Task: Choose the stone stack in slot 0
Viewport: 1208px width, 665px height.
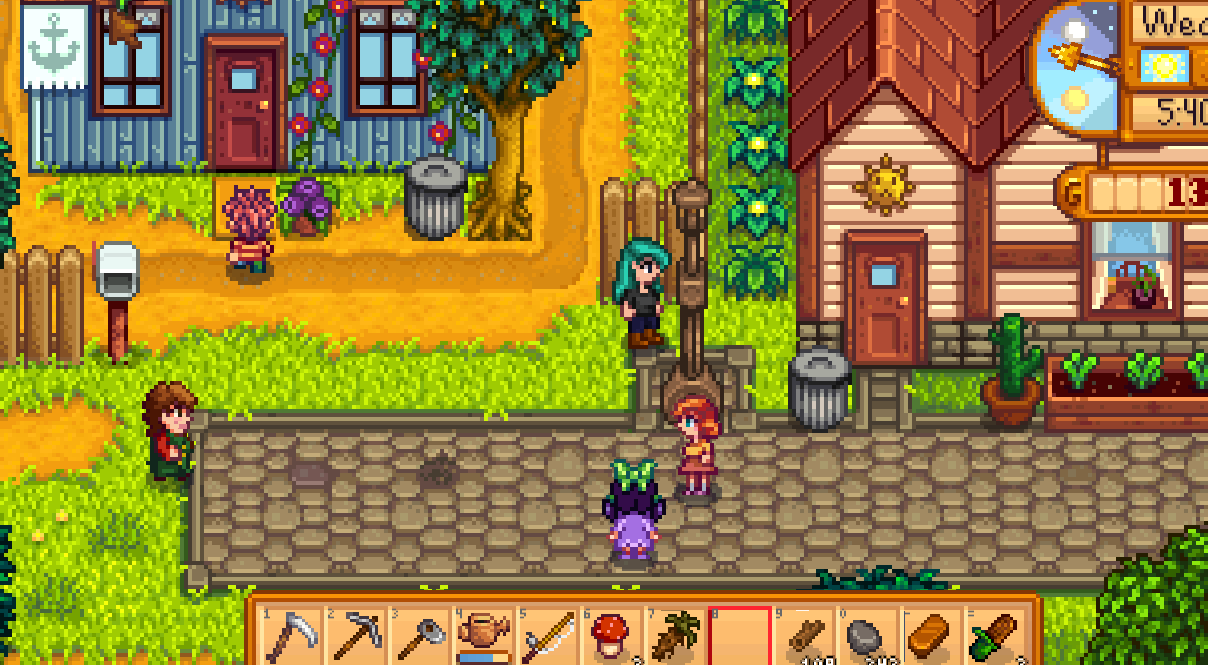Action: [869, 635]
